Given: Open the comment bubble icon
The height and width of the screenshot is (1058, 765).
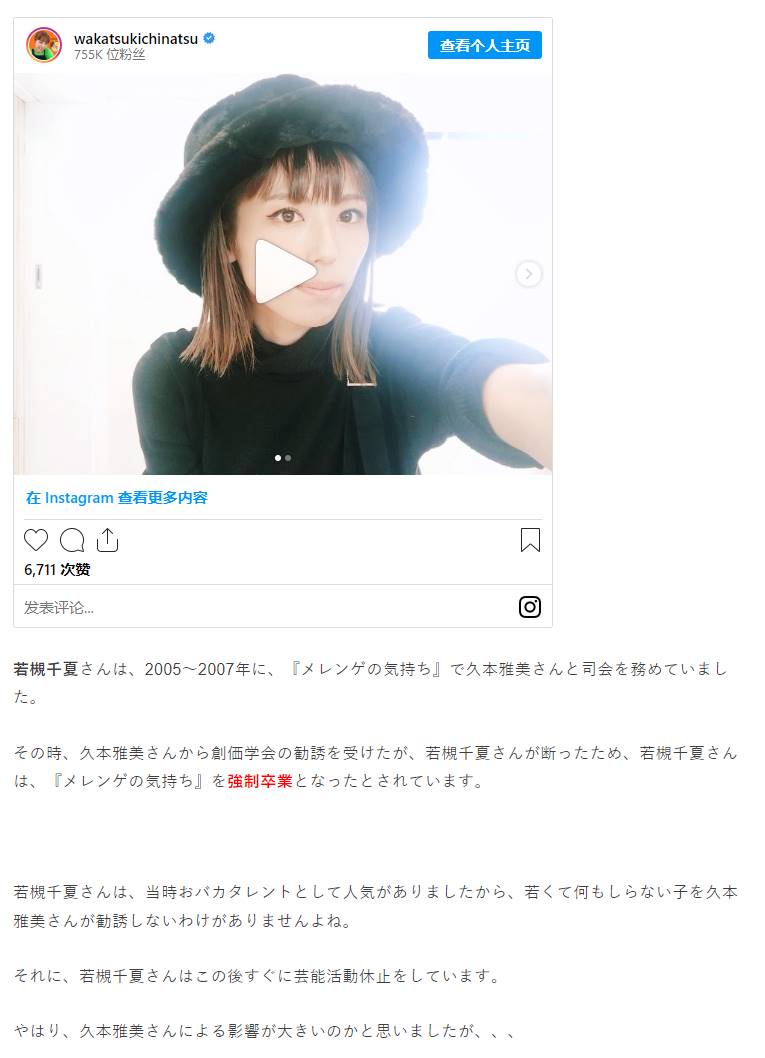Looking at the screenshot, I should 72,540.
